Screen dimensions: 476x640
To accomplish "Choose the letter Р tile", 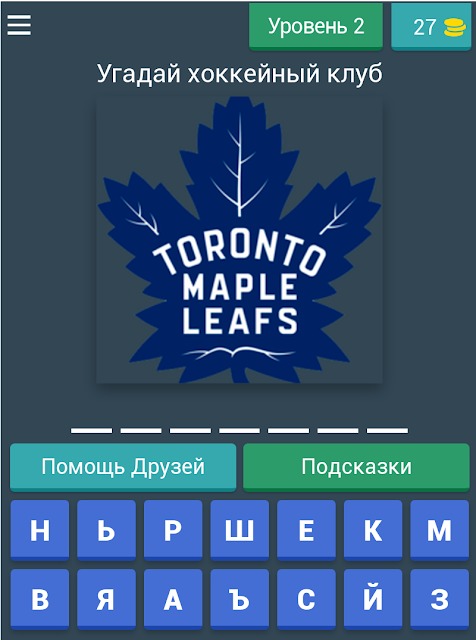I will [173, 530].
